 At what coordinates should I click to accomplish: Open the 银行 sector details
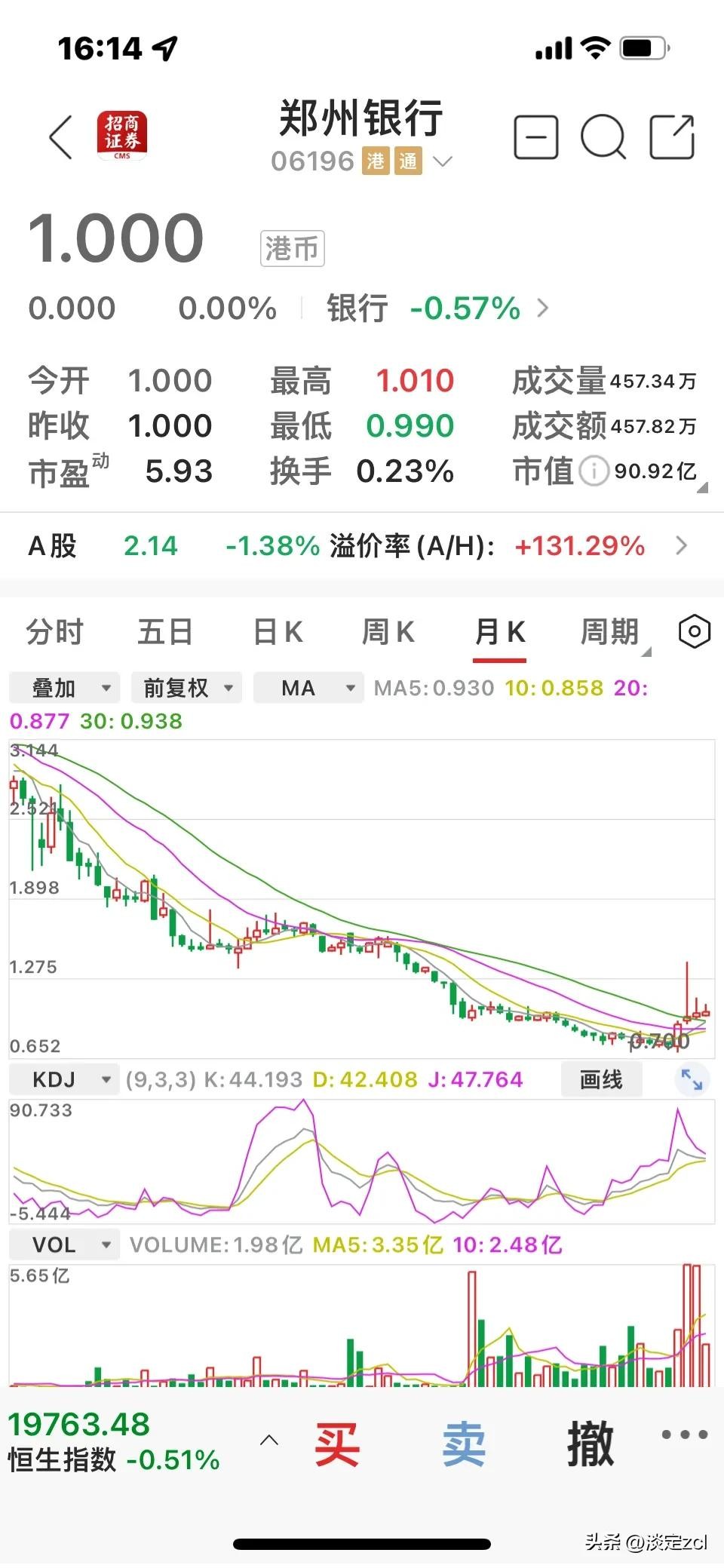[437, 308]
